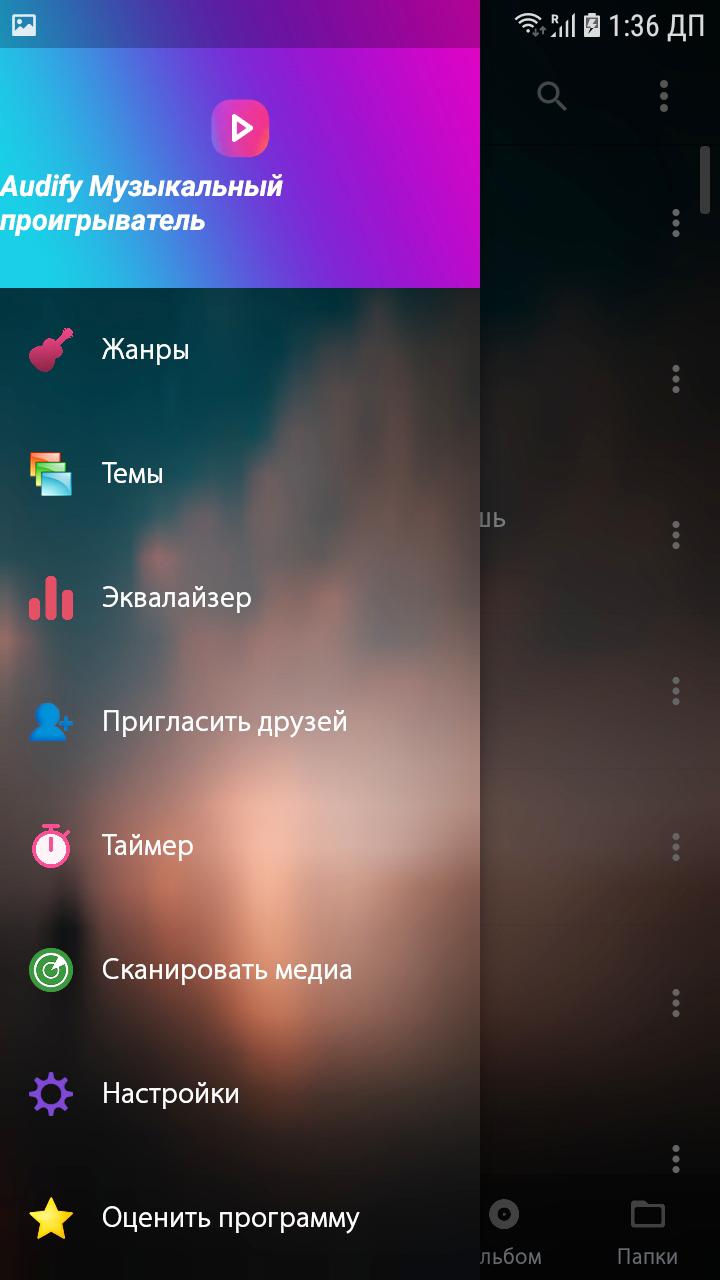Switch to the Папки tab
720x1280 pixels.
647,1232
